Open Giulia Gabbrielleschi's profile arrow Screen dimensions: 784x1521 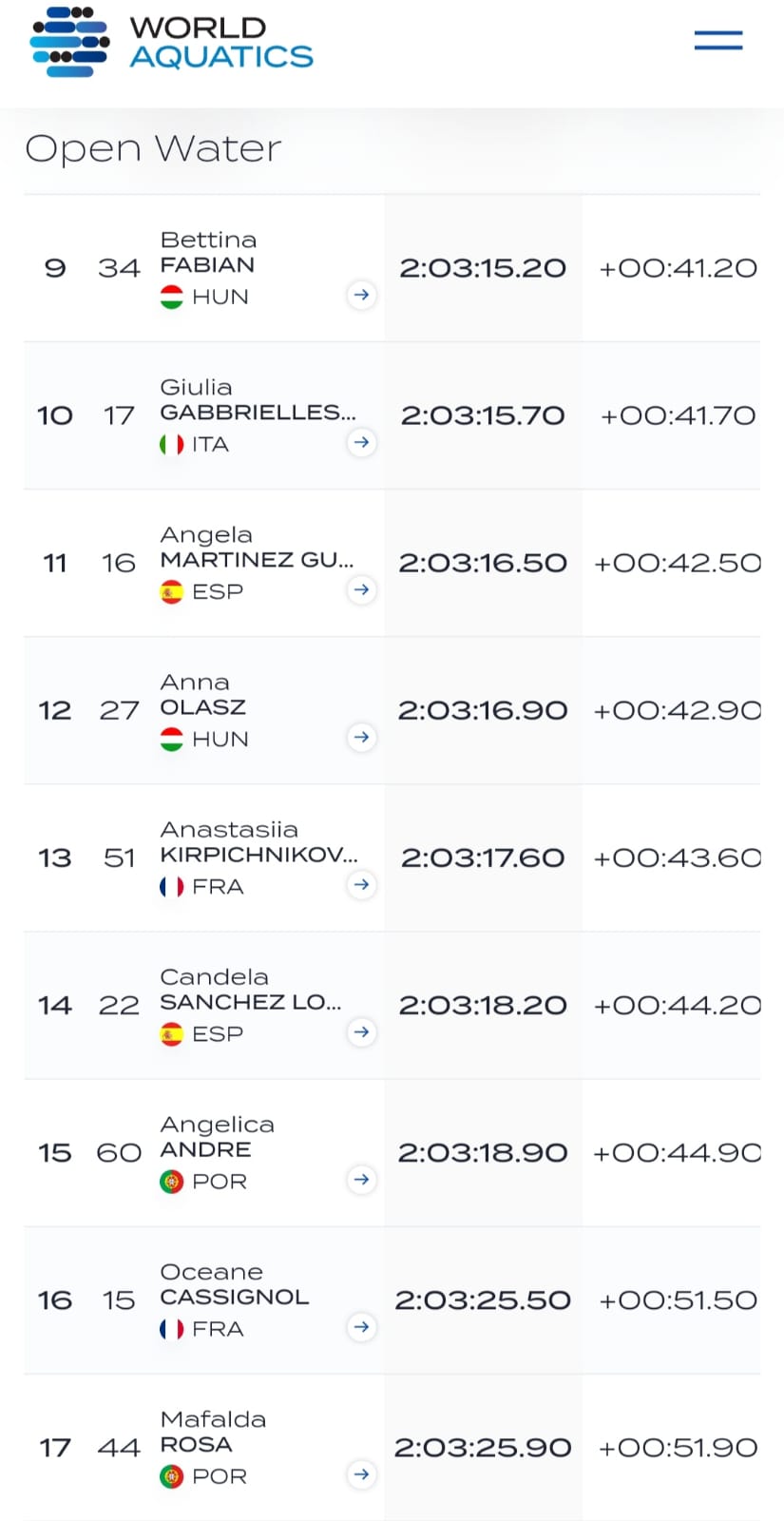point(361,442)
